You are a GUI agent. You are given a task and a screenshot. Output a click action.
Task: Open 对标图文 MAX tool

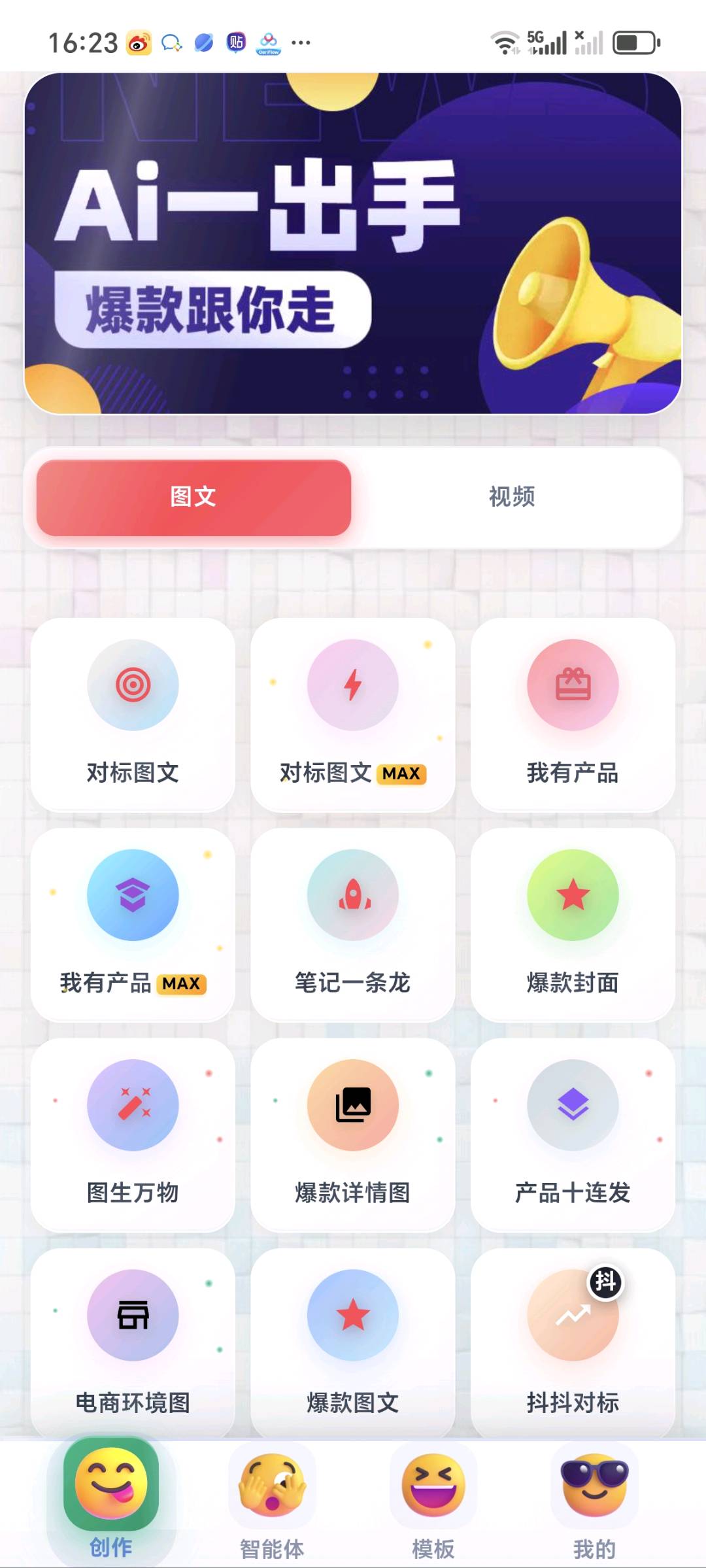(353, 715)
